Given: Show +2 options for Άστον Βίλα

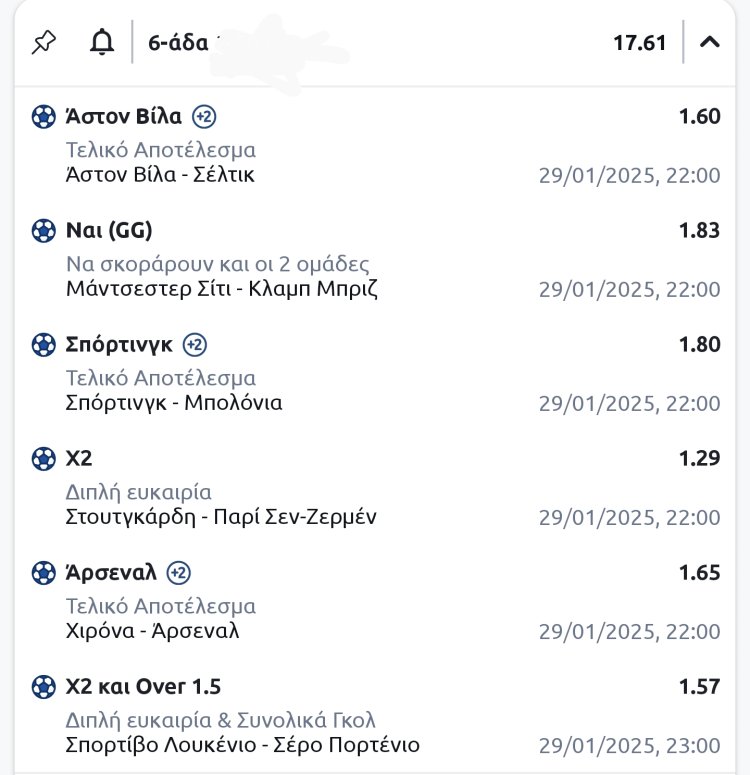Looking at the screenshot, I should point(204,116).
